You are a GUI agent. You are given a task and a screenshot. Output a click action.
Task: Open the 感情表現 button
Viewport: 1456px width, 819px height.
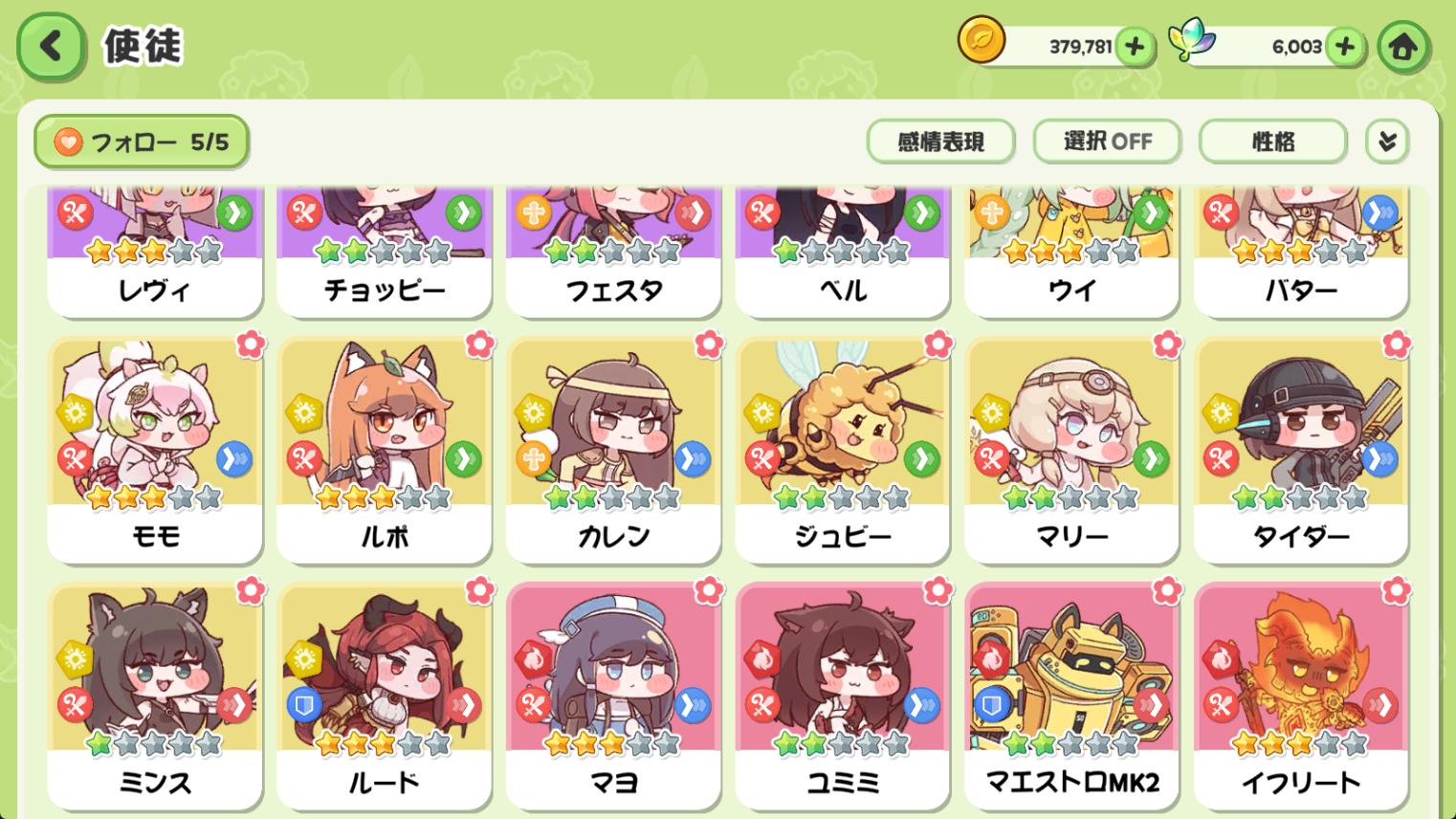coord(940,142)
